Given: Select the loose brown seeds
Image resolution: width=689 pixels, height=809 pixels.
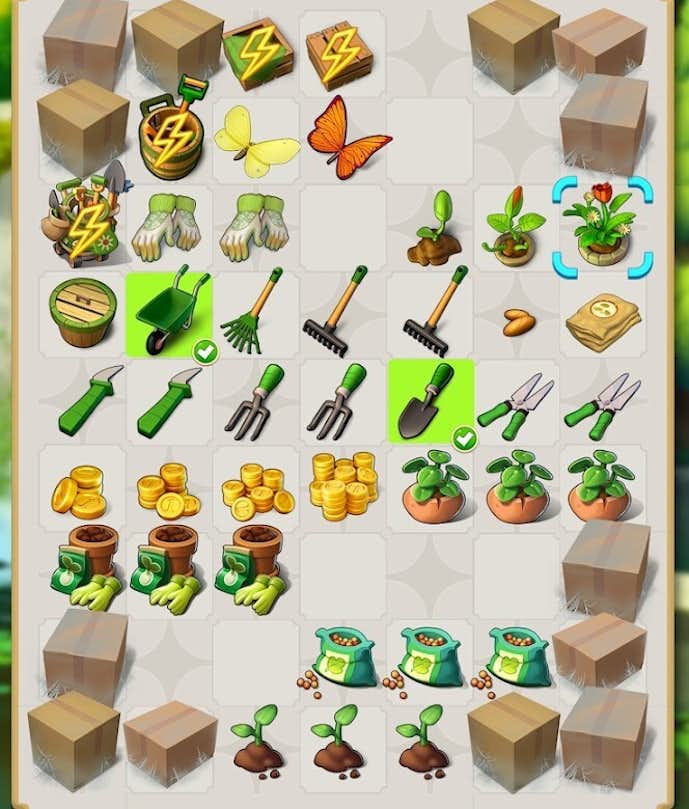Looking at the screenshot, I should pyautogui.click(x=518, y=323).
